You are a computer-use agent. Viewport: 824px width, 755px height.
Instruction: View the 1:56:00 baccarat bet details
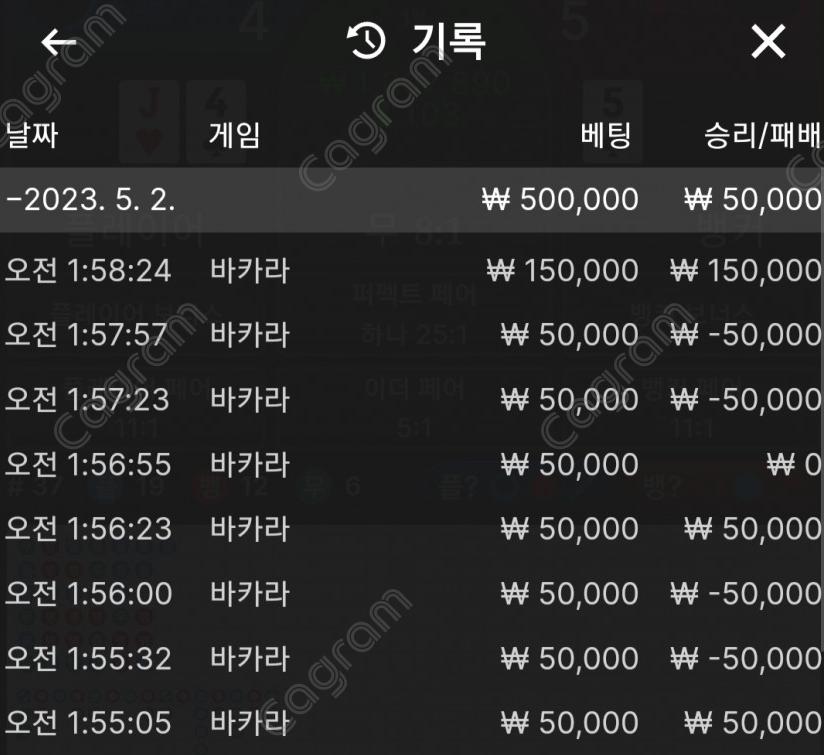(411, 593)
